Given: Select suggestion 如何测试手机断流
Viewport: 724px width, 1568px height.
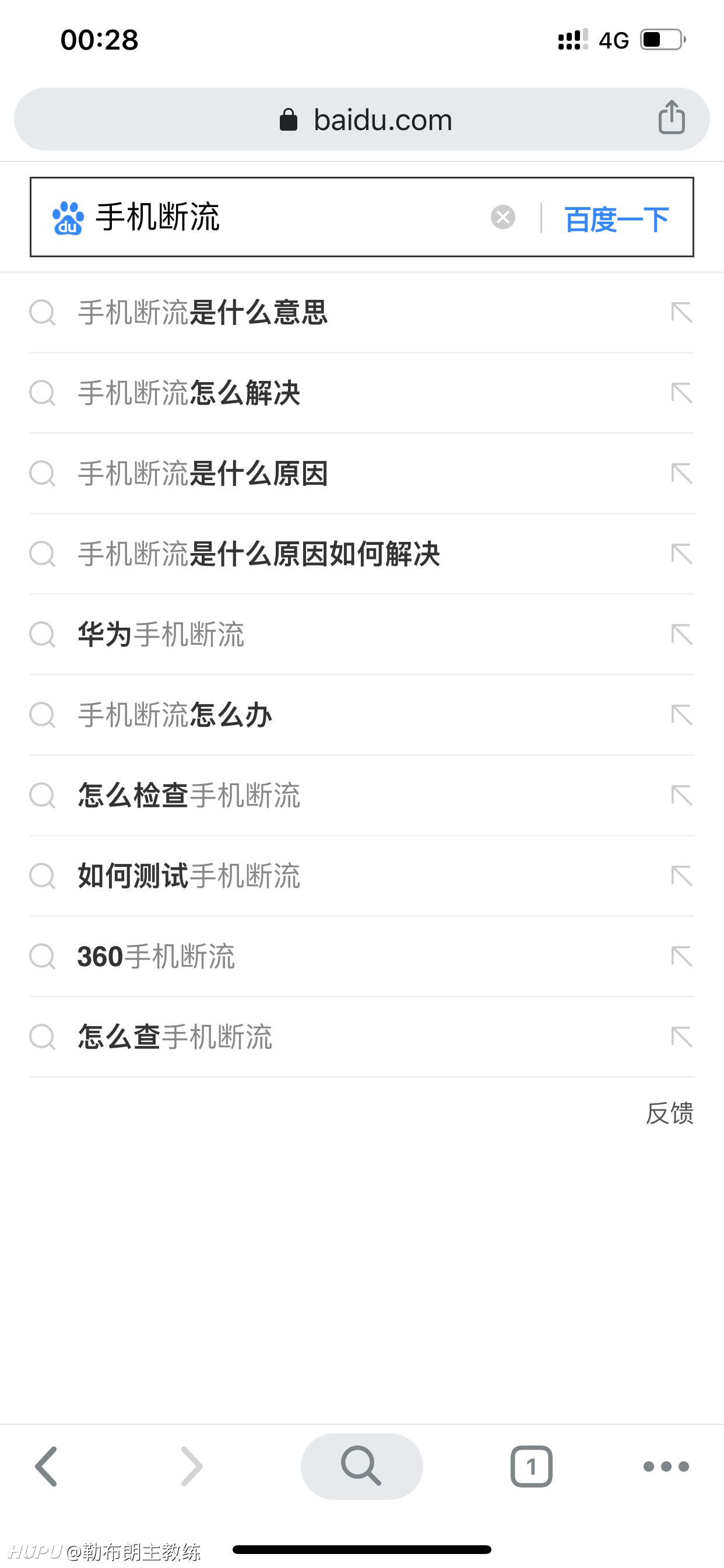Looking at the screenshot, I should click(x=361, y=876).
